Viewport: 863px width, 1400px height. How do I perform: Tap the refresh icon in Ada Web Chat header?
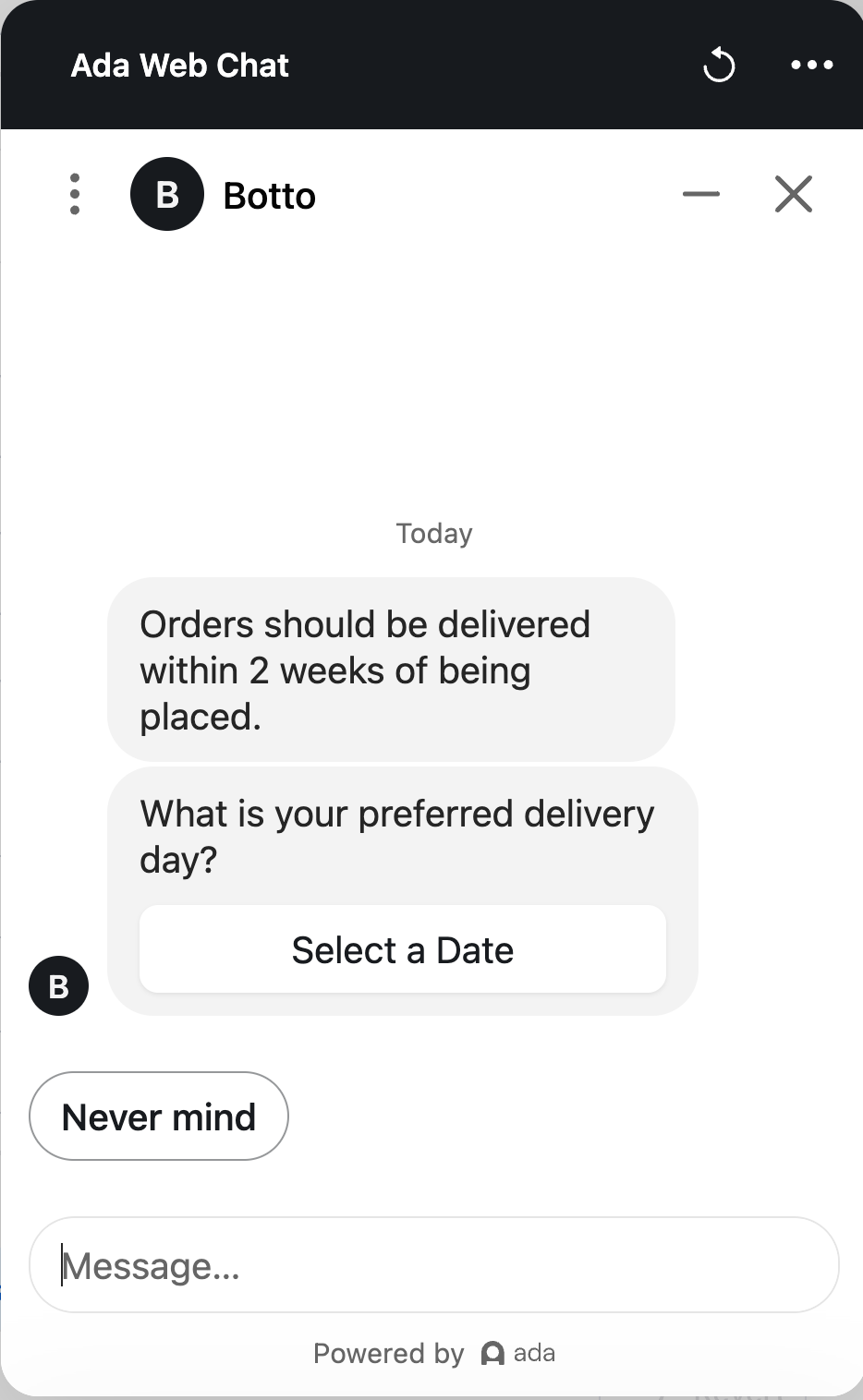[719, 66]
